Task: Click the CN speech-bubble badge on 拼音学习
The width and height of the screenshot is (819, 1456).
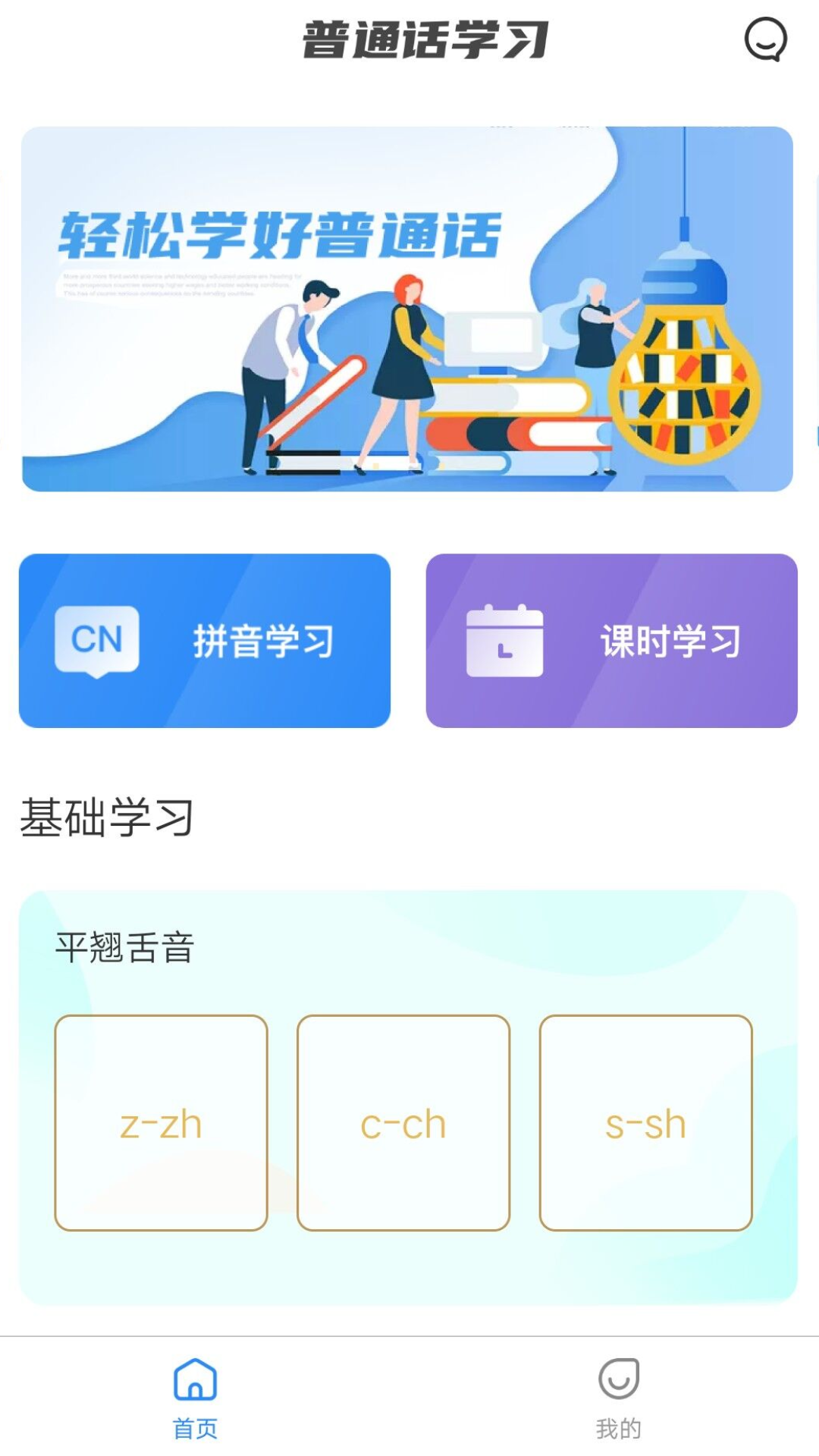Action: pos(96,641)
